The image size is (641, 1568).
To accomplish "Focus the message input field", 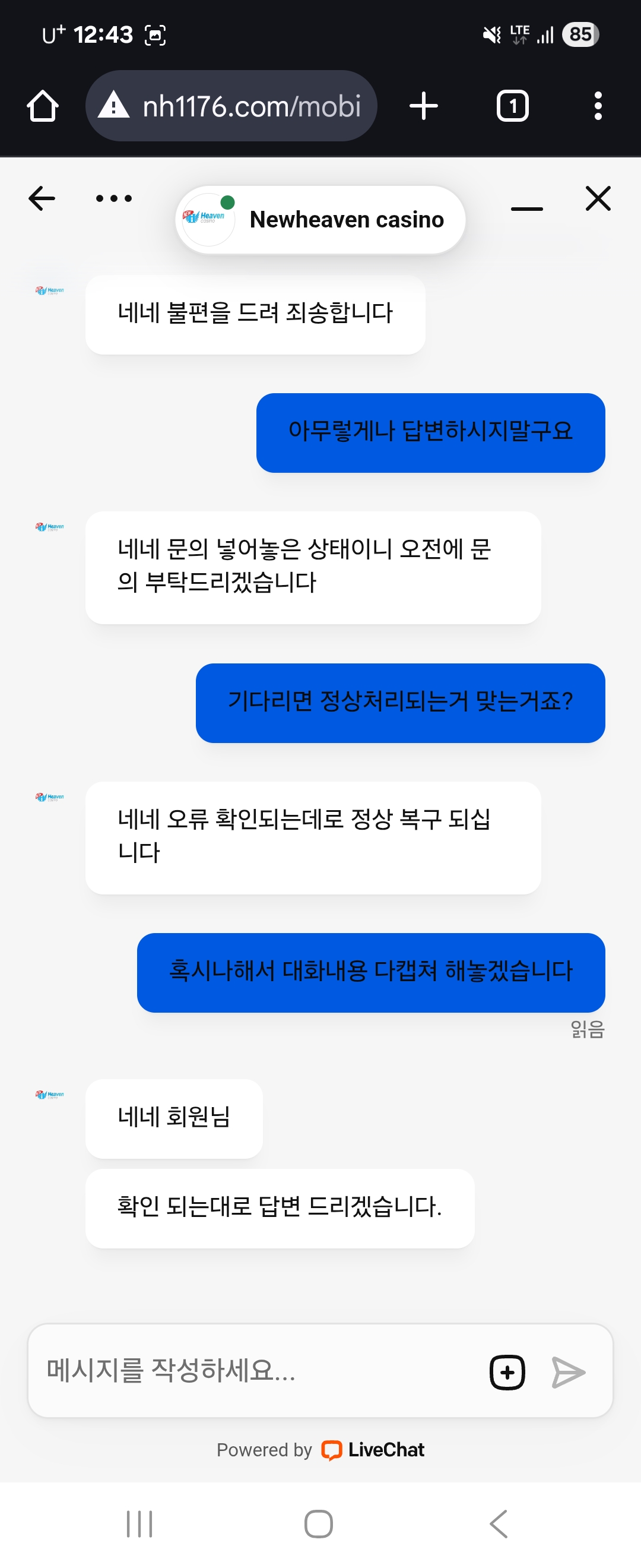I will pos(255,1371).
